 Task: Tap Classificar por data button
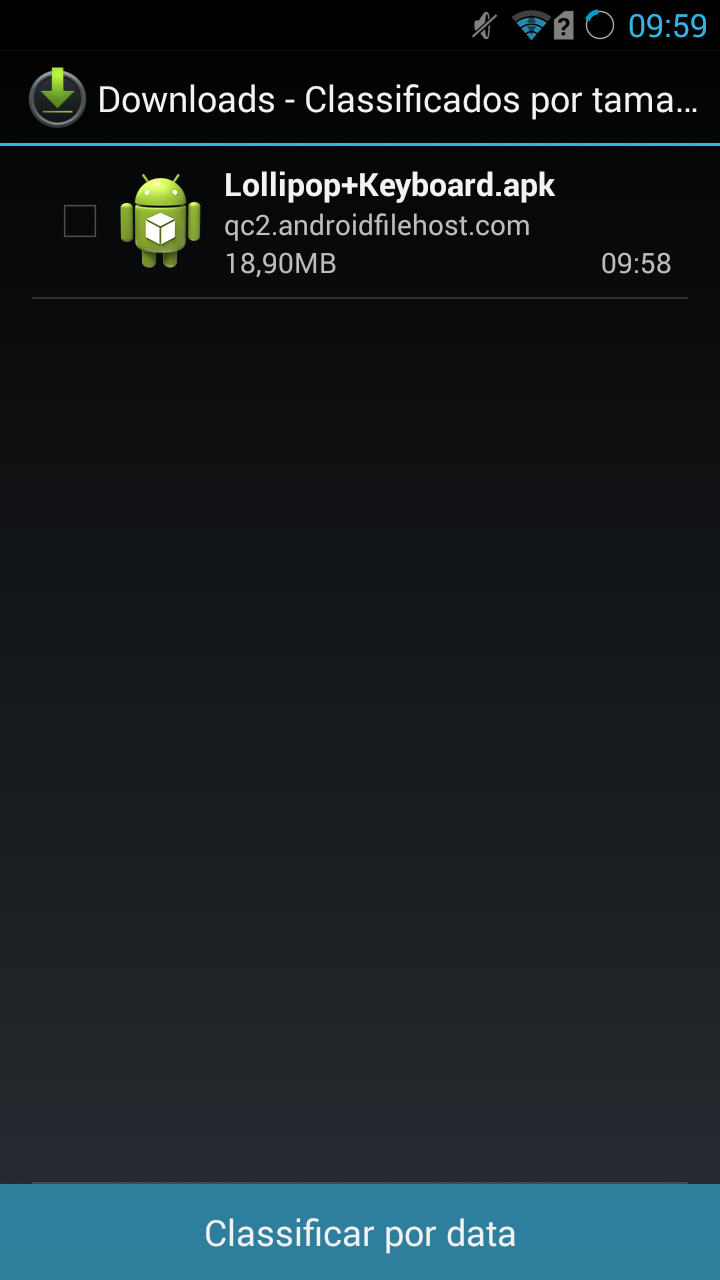tap(360, 1233)
